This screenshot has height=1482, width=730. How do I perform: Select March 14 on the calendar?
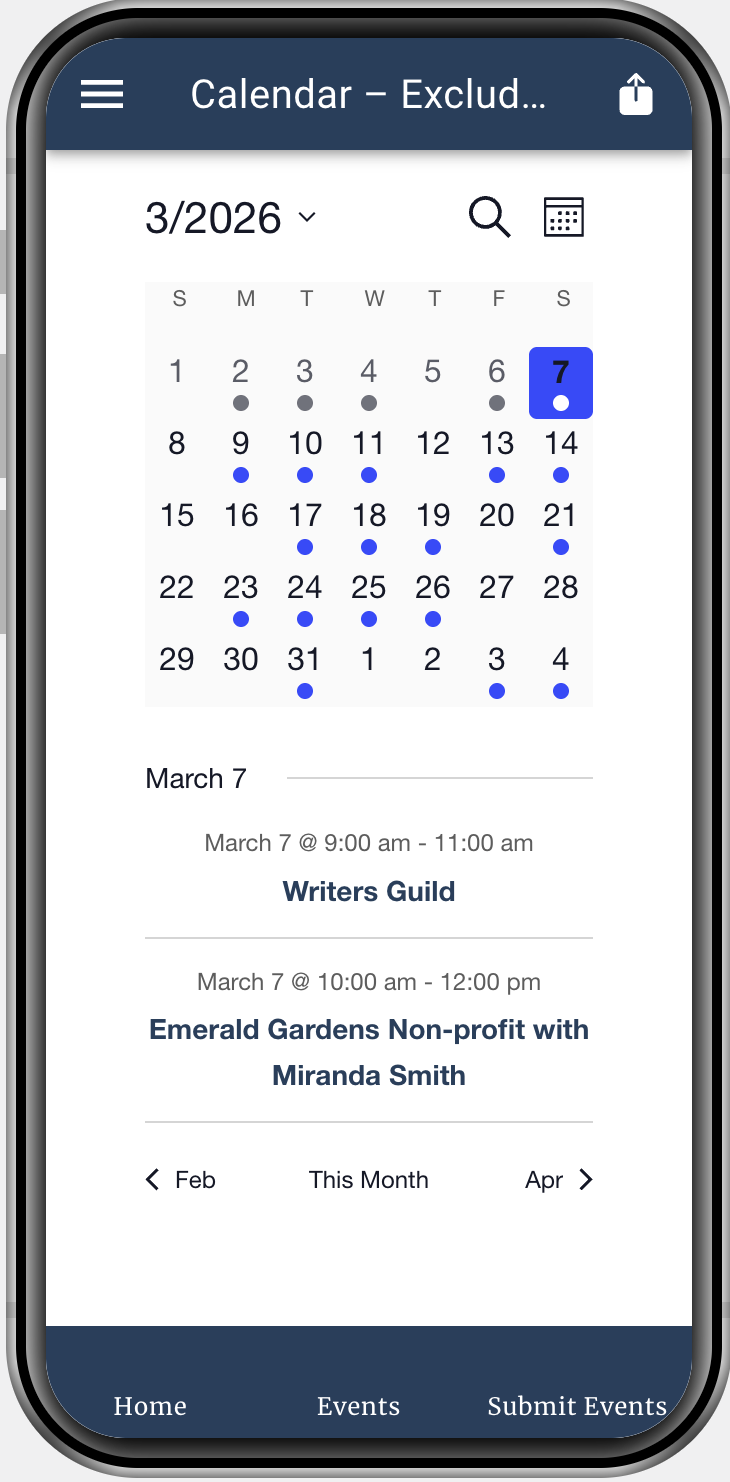pos(561,444)
